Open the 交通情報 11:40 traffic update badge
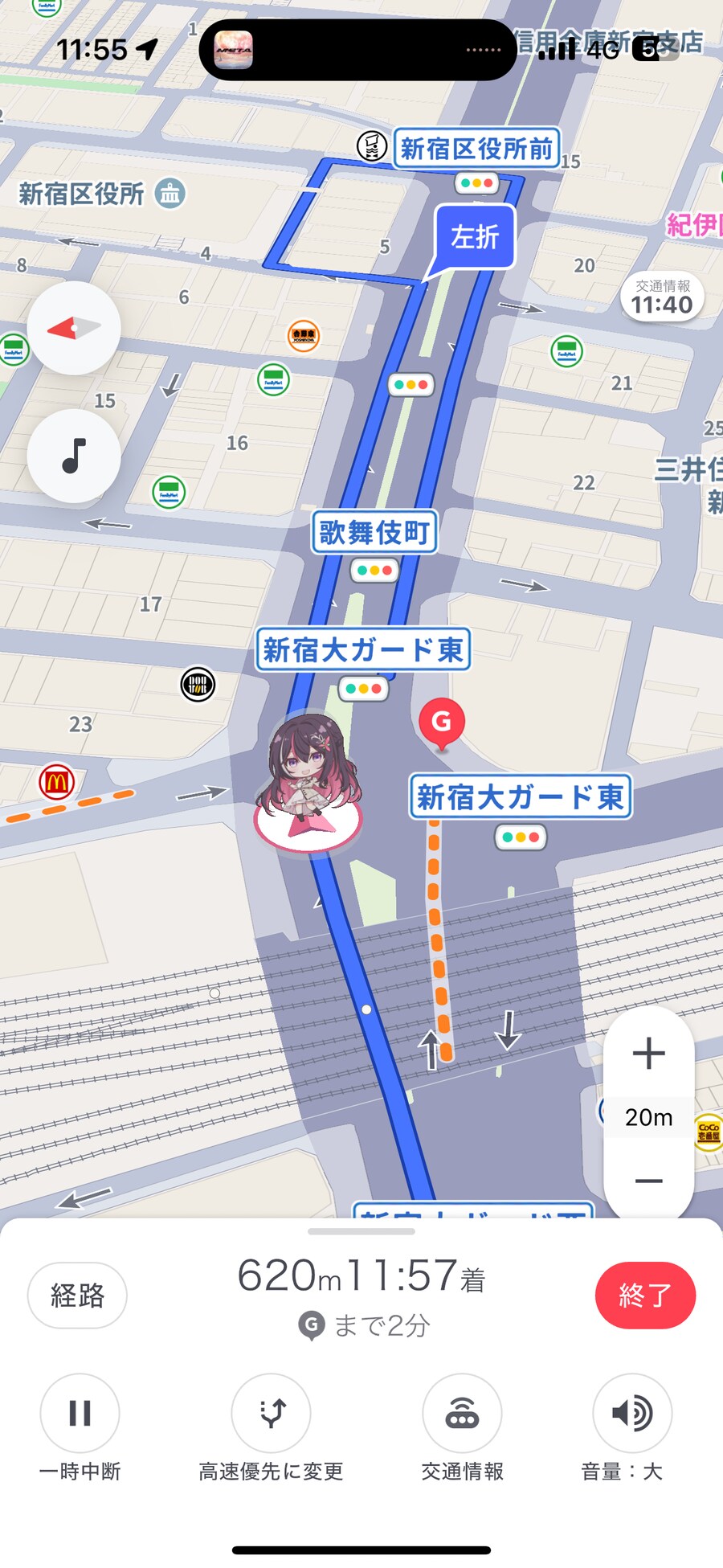 pos(661,298)
